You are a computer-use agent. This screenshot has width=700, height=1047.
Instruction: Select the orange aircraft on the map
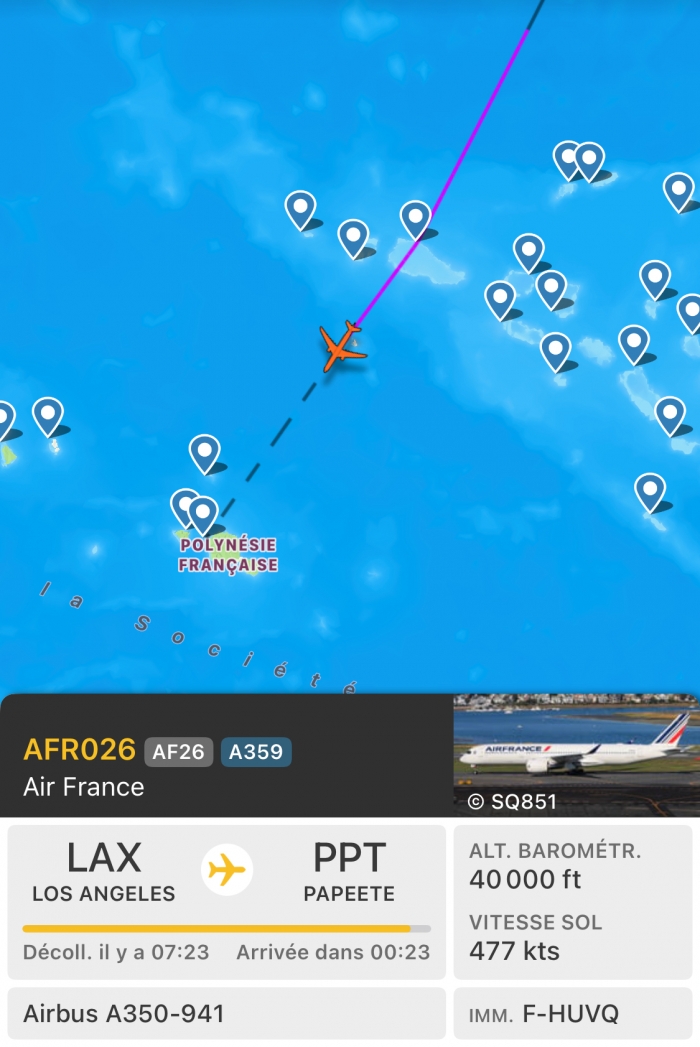341,346
